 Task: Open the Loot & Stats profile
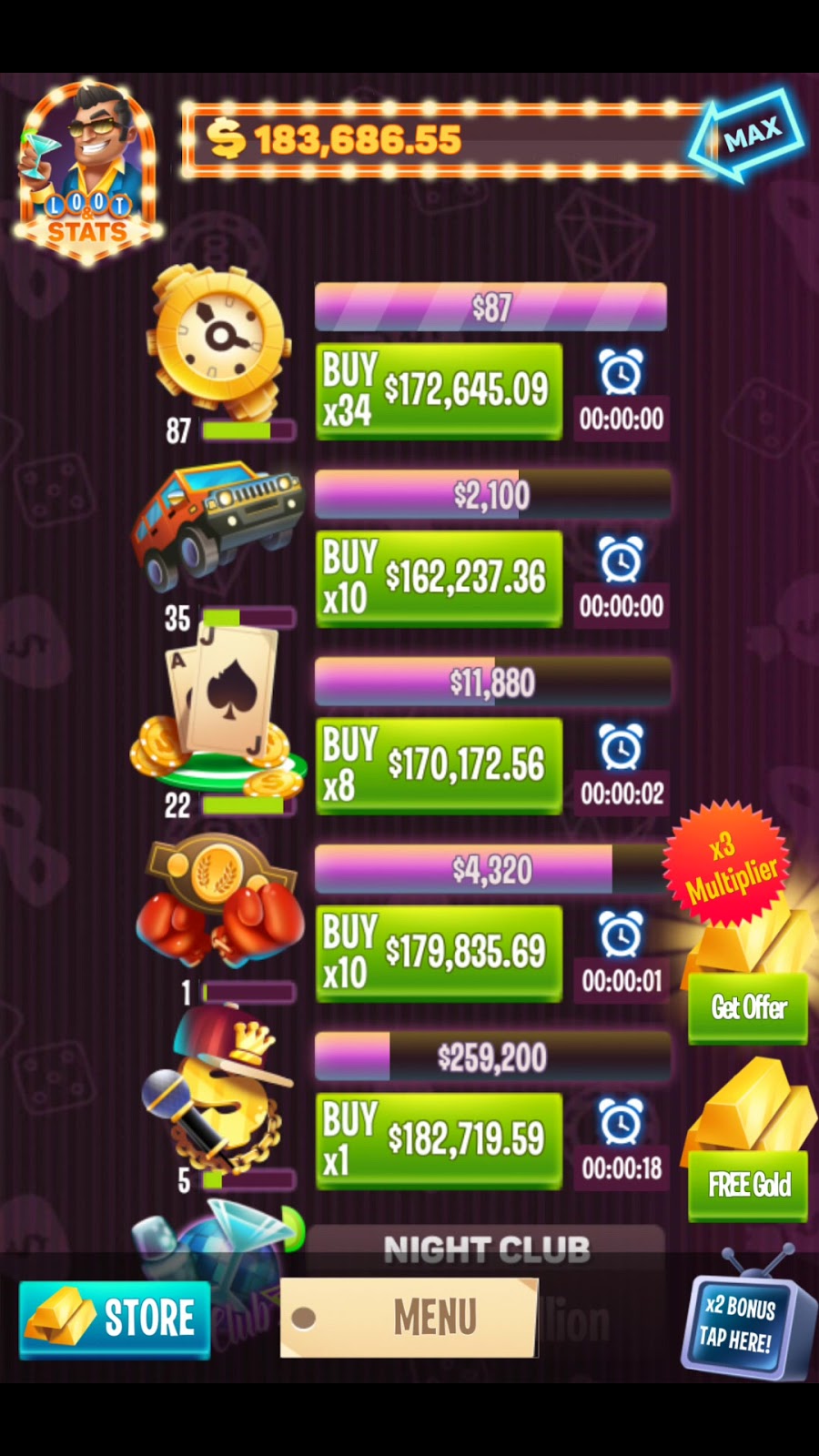pyautogui.click(x=86, y=173)
